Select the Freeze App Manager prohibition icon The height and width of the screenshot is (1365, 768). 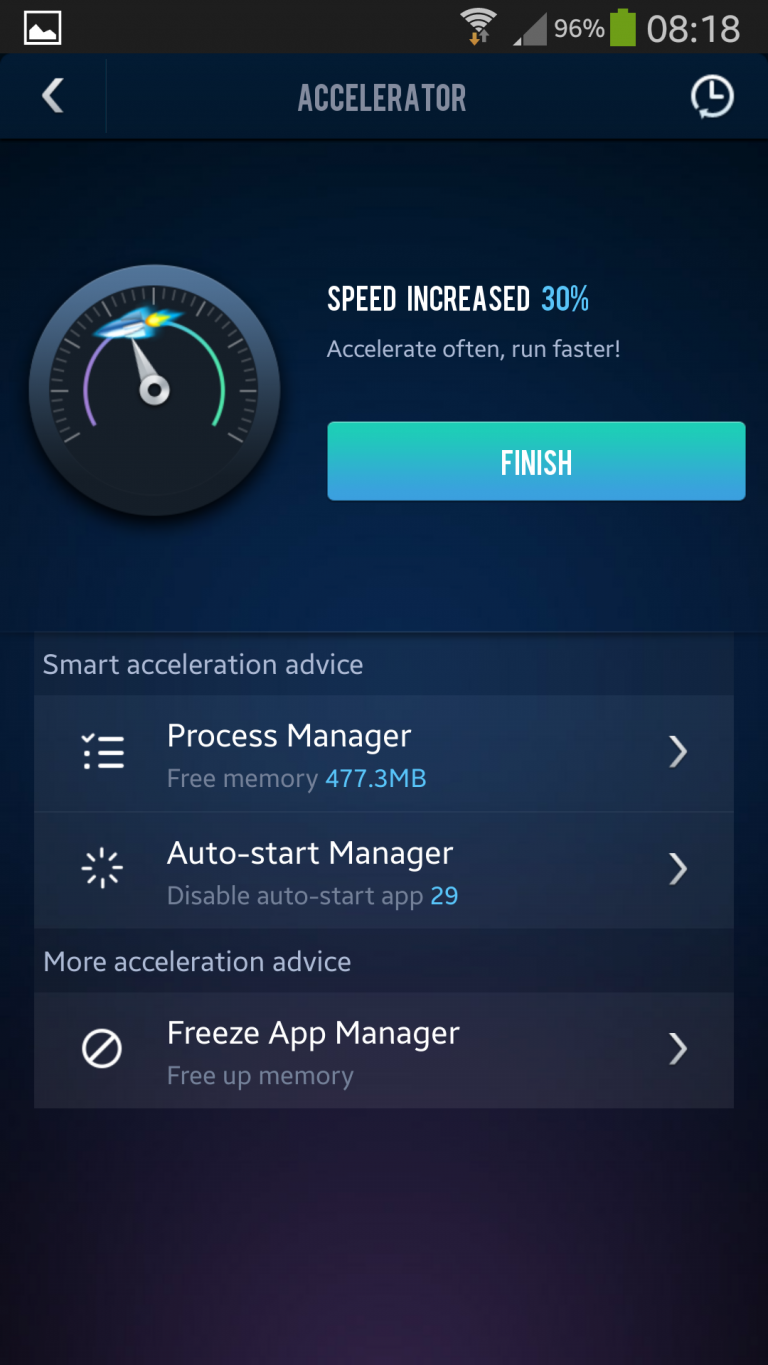point(101,1048)
